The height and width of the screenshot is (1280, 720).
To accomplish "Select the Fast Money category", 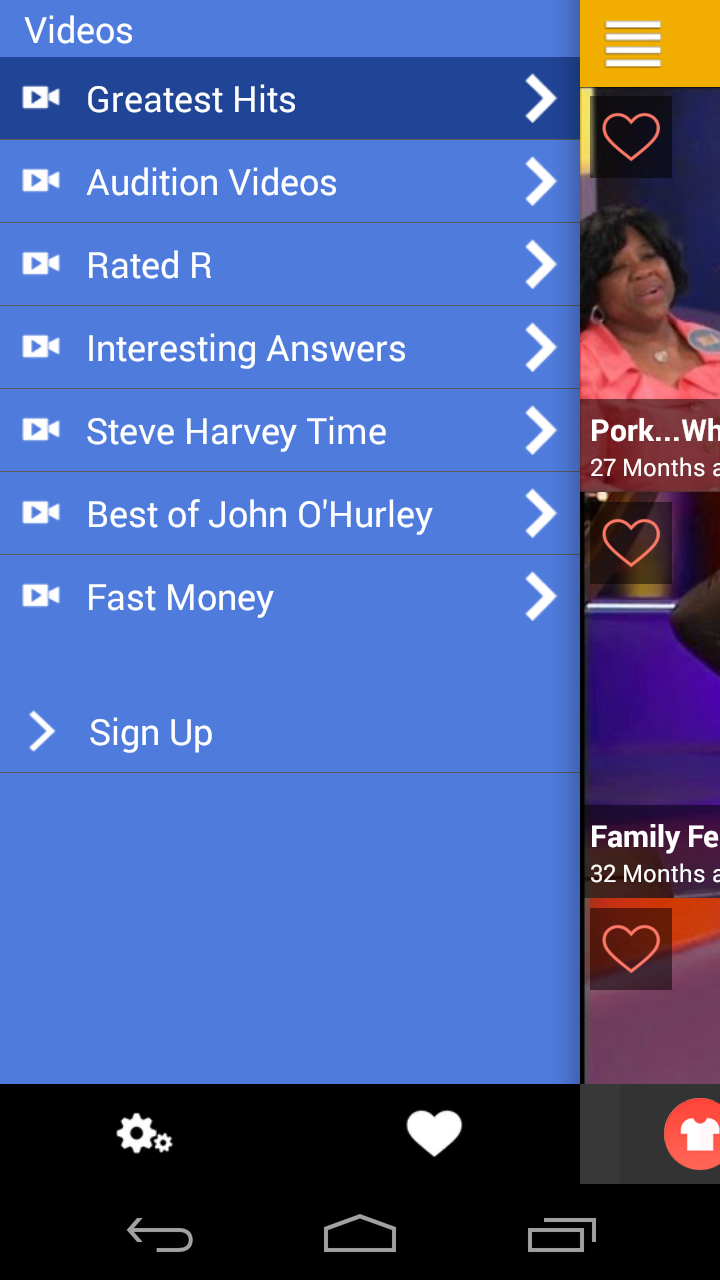I will click(x=289, y=597).
